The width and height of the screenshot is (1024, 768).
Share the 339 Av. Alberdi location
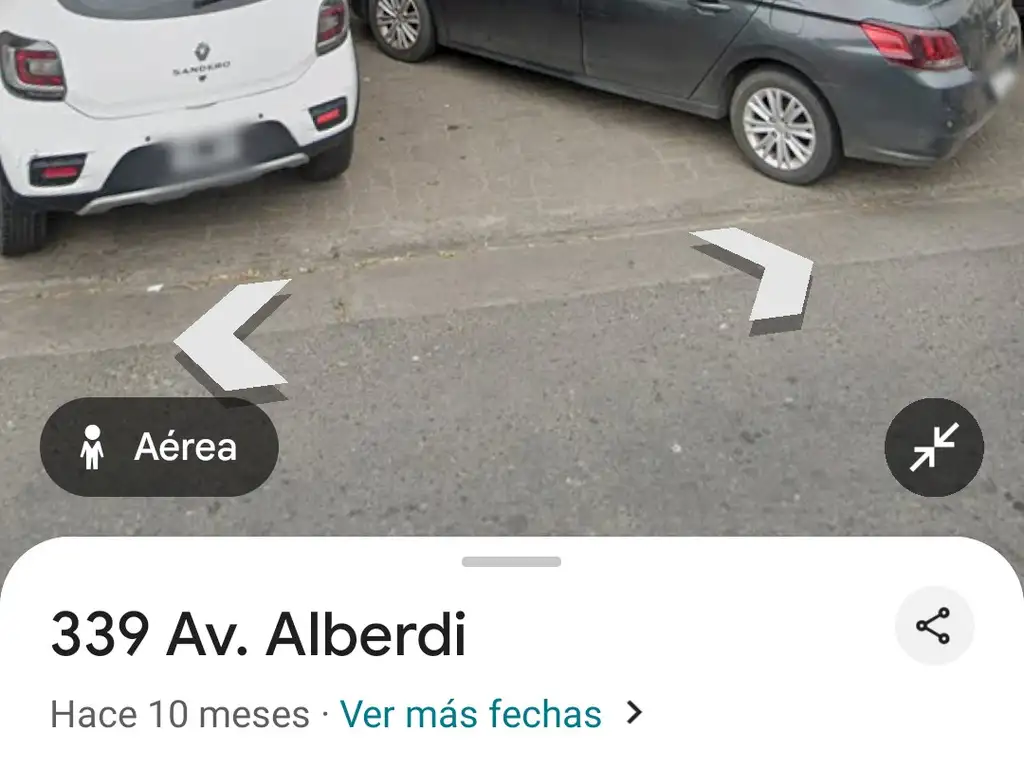coord(934,626)
